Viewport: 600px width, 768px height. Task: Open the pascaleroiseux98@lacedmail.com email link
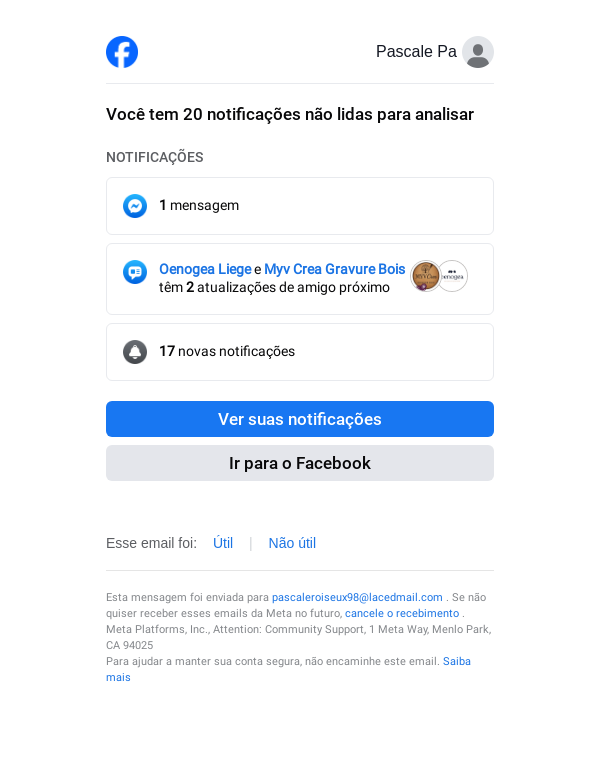(x=357, y=597)
